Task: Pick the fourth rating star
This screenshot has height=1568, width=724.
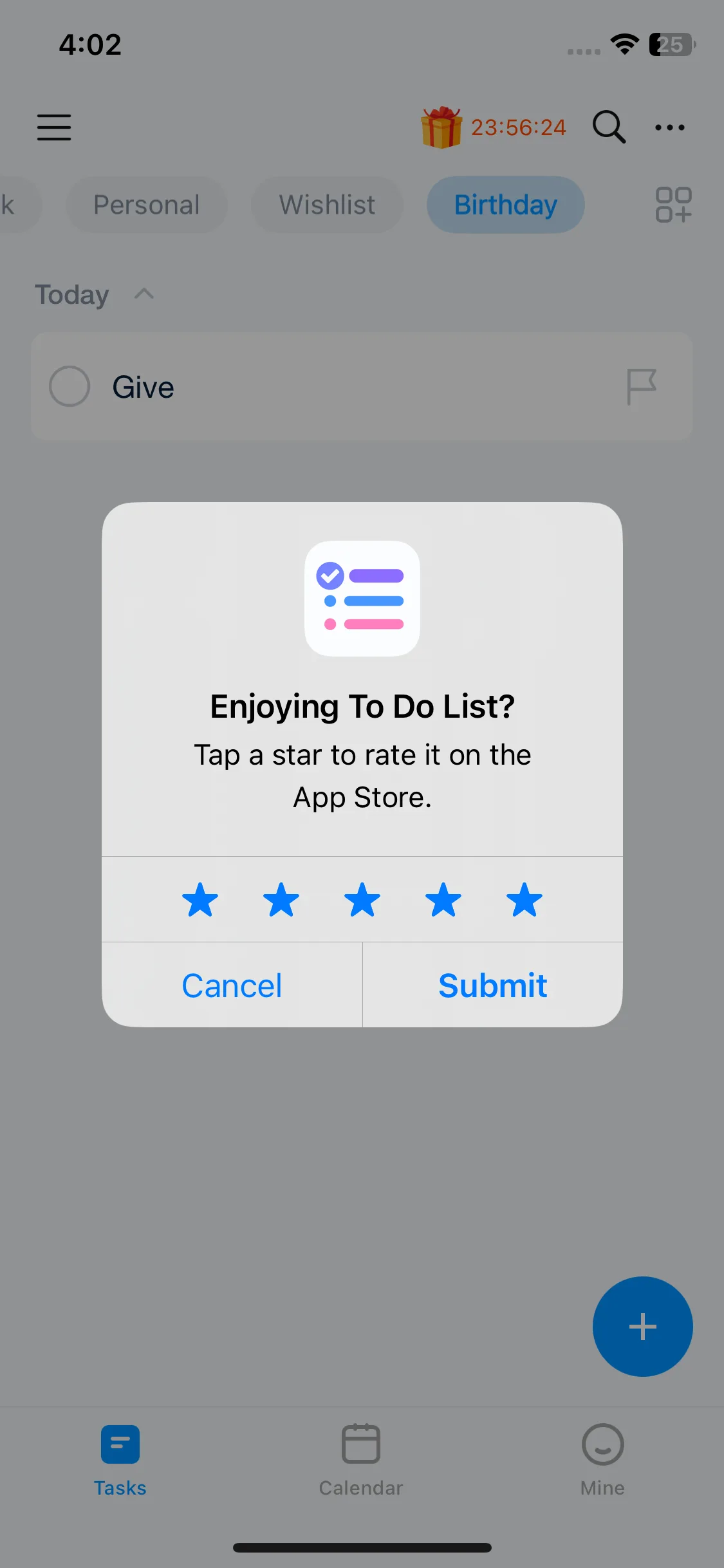Action: [443, 900]
